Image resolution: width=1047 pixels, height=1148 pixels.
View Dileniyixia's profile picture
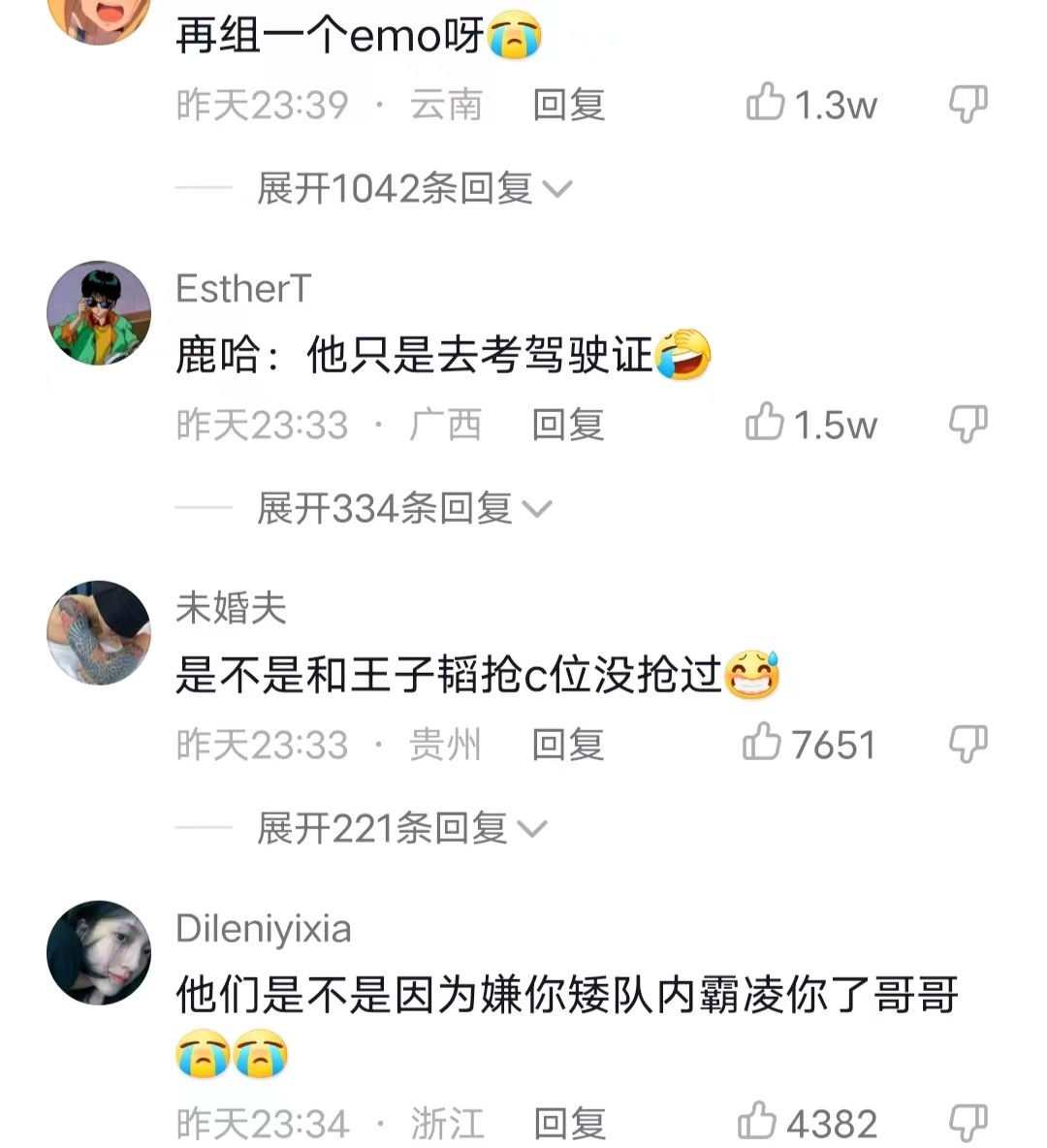point(98,951)
